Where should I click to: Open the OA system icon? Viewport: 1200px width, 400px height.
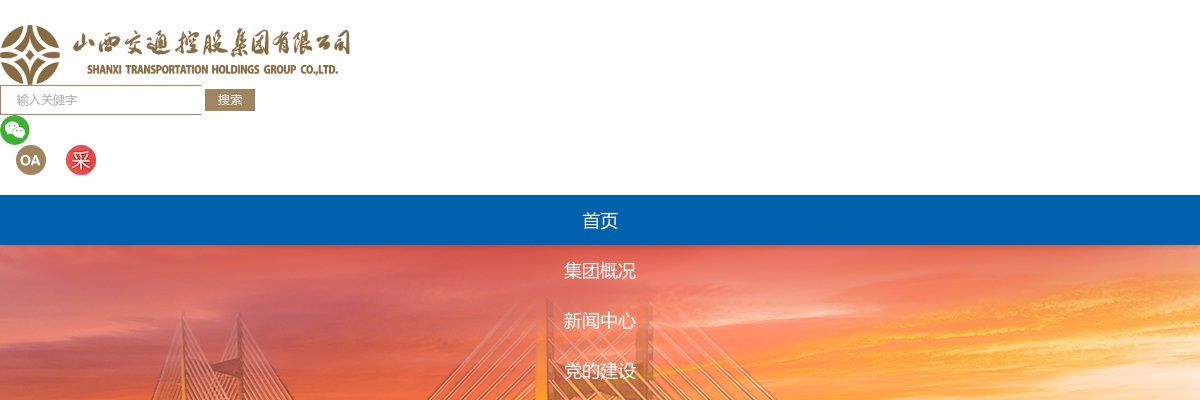tap(31, 160)
